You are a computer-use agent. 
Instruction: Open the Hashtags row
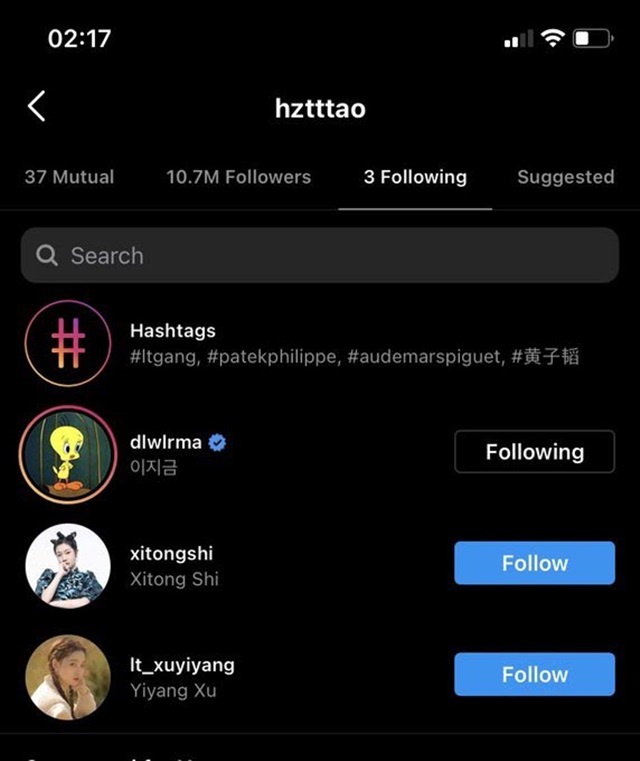[300, 343]
